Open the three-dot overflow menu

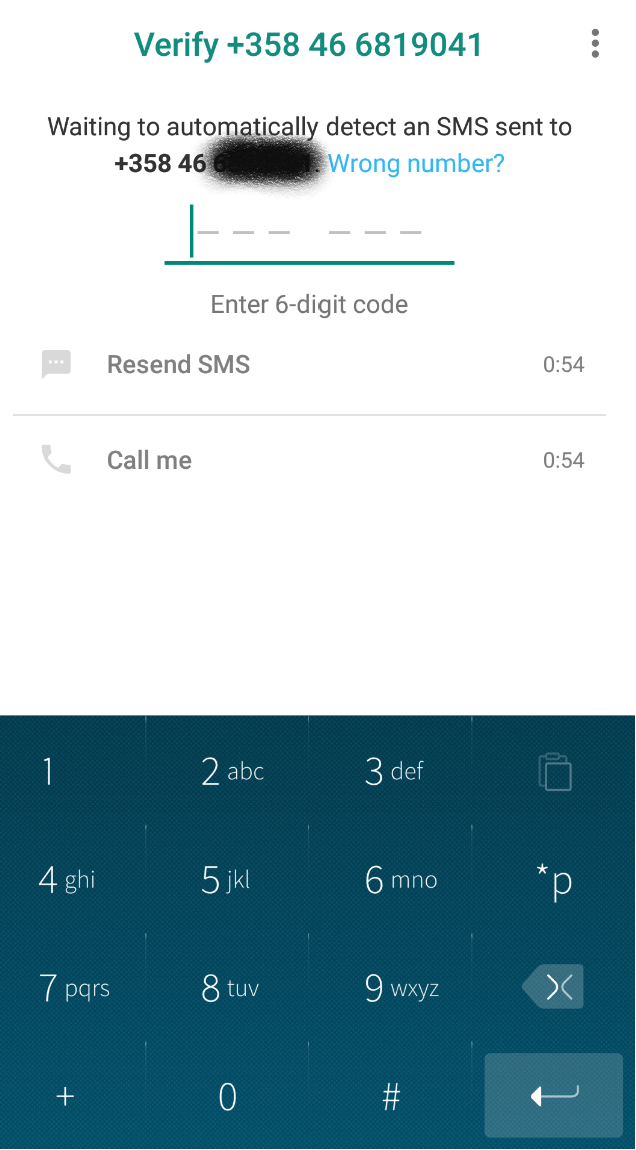click(594, 44)
